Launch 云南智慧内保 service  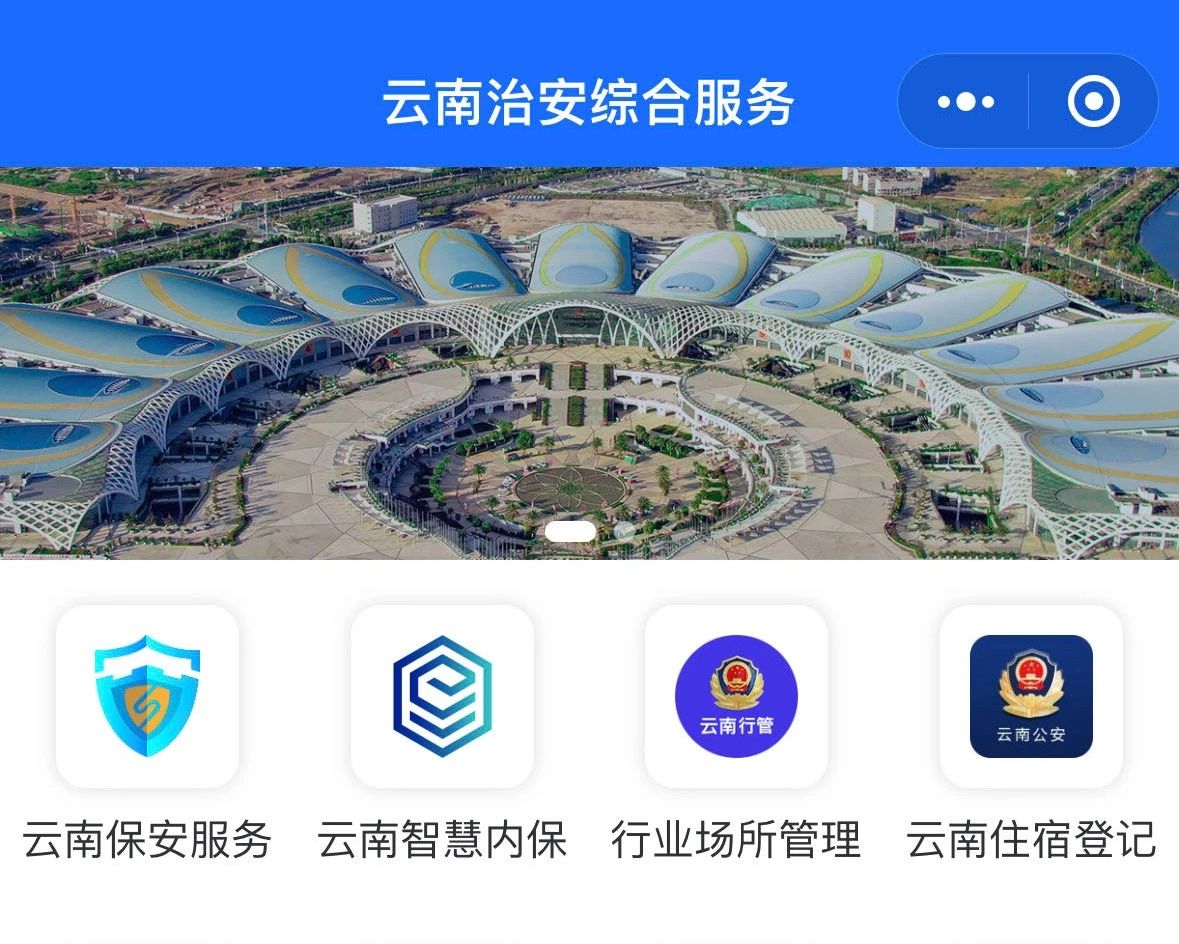(x=442, y=696)
